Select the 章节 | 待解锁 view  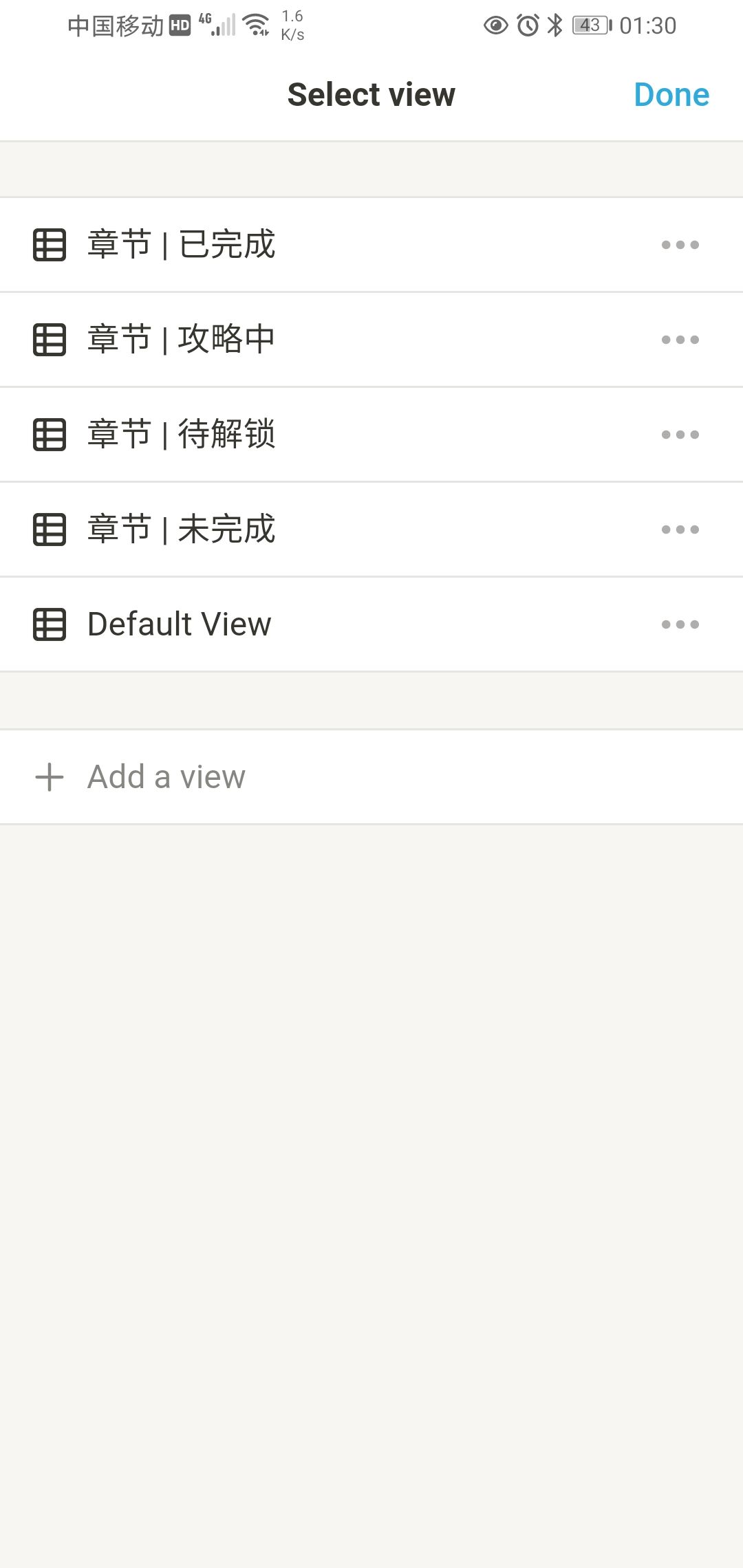tap(182, 435)
